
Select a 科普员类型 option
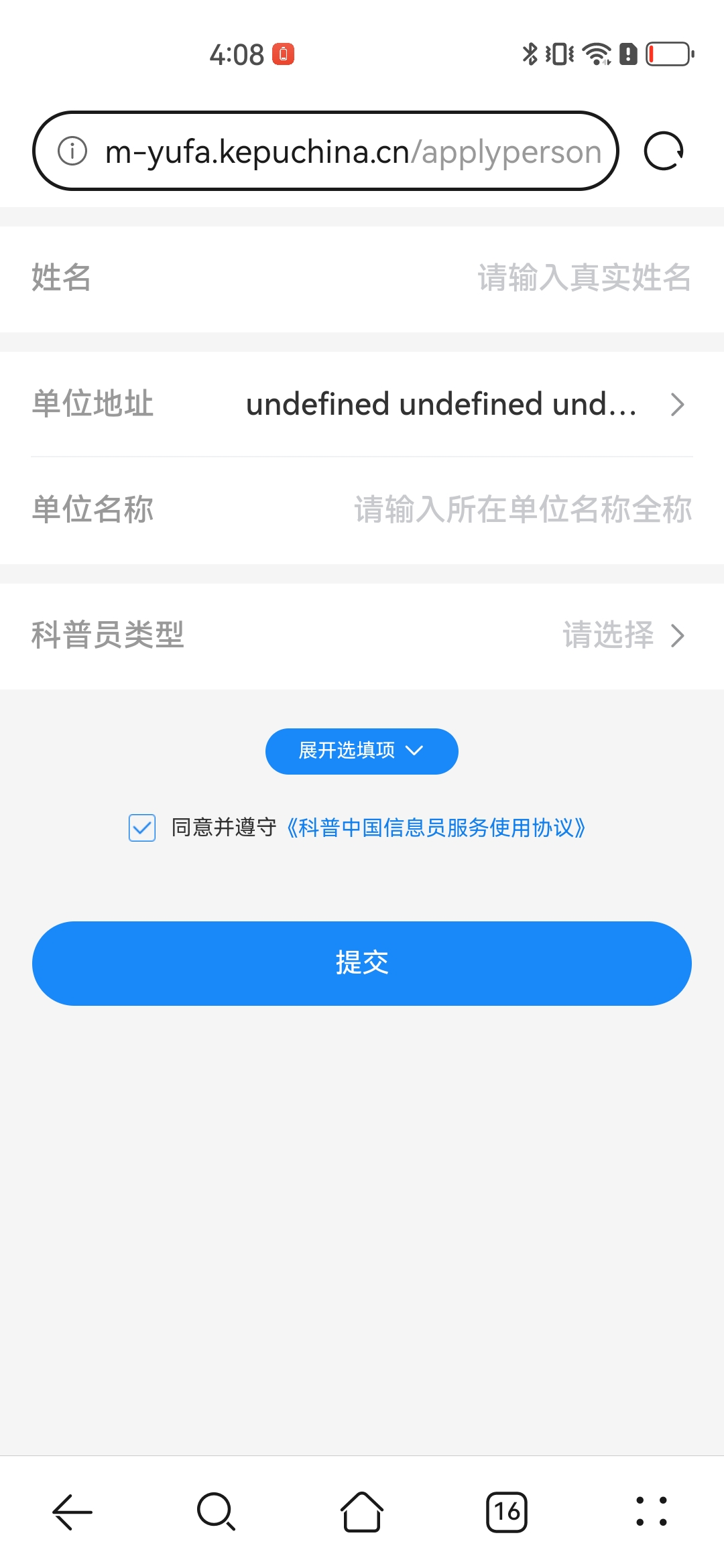click(622, 635)
